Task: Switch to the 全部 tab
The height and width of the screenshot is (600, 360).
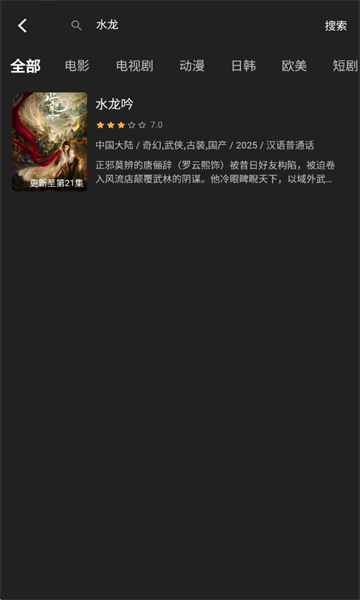Action: click(x=25, y=66)
